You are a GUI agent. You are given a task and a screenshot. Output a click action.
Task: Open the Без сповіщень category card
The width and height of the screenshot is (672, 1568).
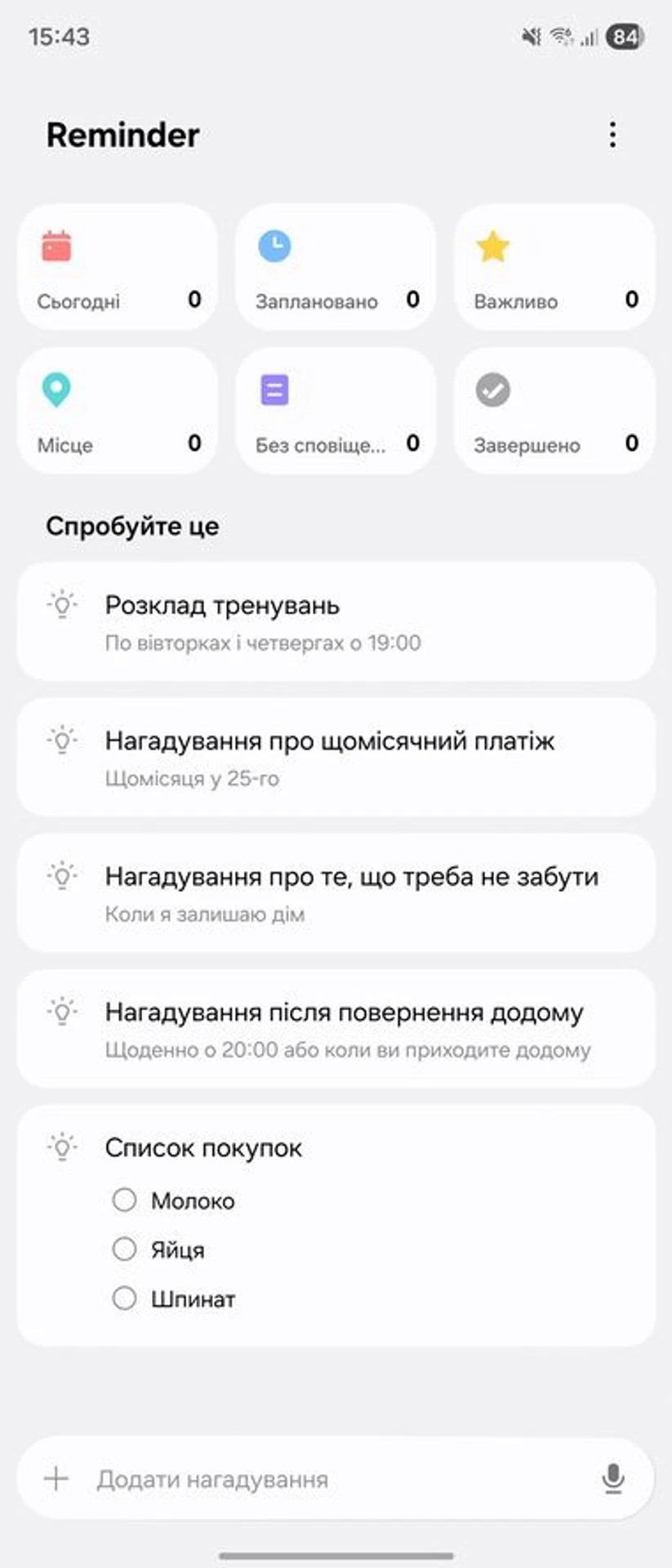pyautogui.click(x=336, y=411)
